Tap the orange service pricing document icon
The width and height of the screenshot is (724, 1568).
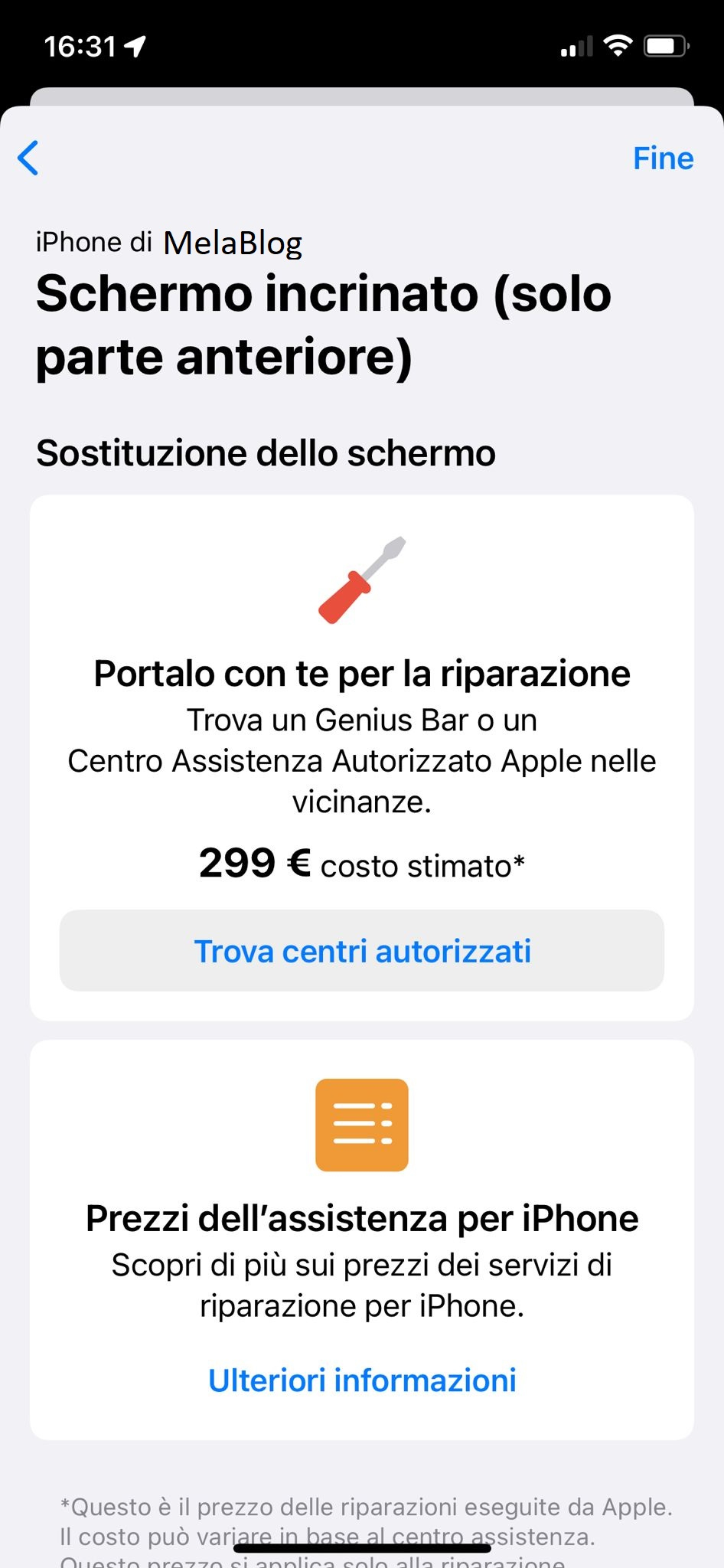click(361, 1124)
